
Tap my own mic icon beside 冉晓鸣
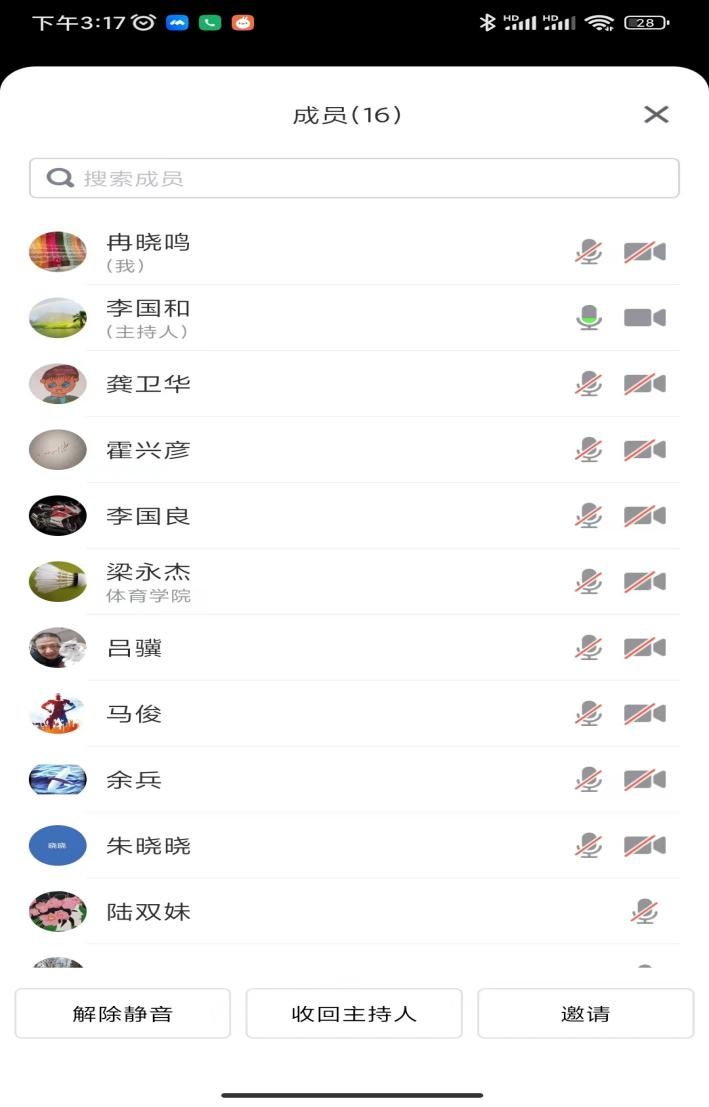pyautogui.click(x=589, y=252)
